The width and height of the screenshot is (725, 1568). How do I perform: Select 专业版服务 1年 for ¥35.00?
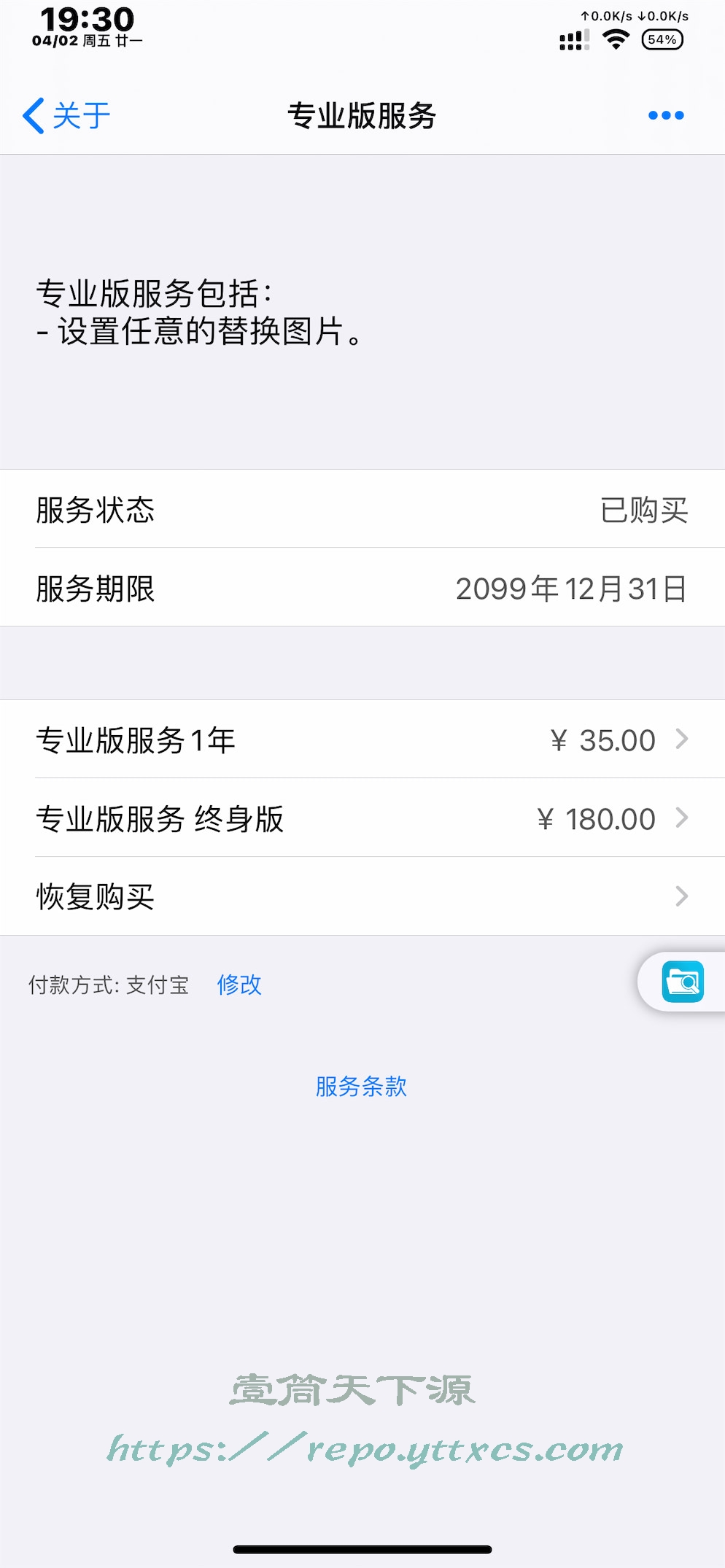[362, 740]
